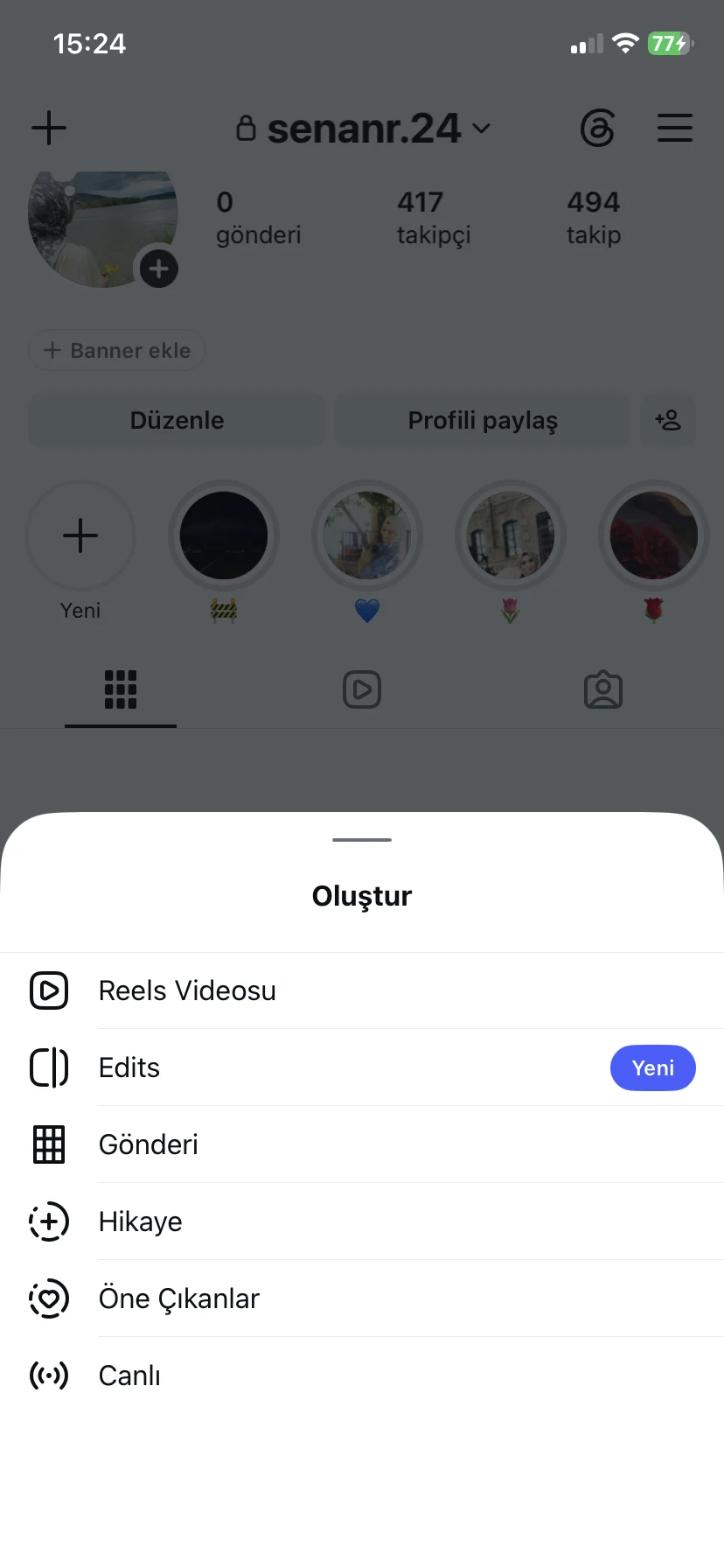Tap Düzenle to edit profile
This screenshot has height=1568, width=724.
pos(177,420)
